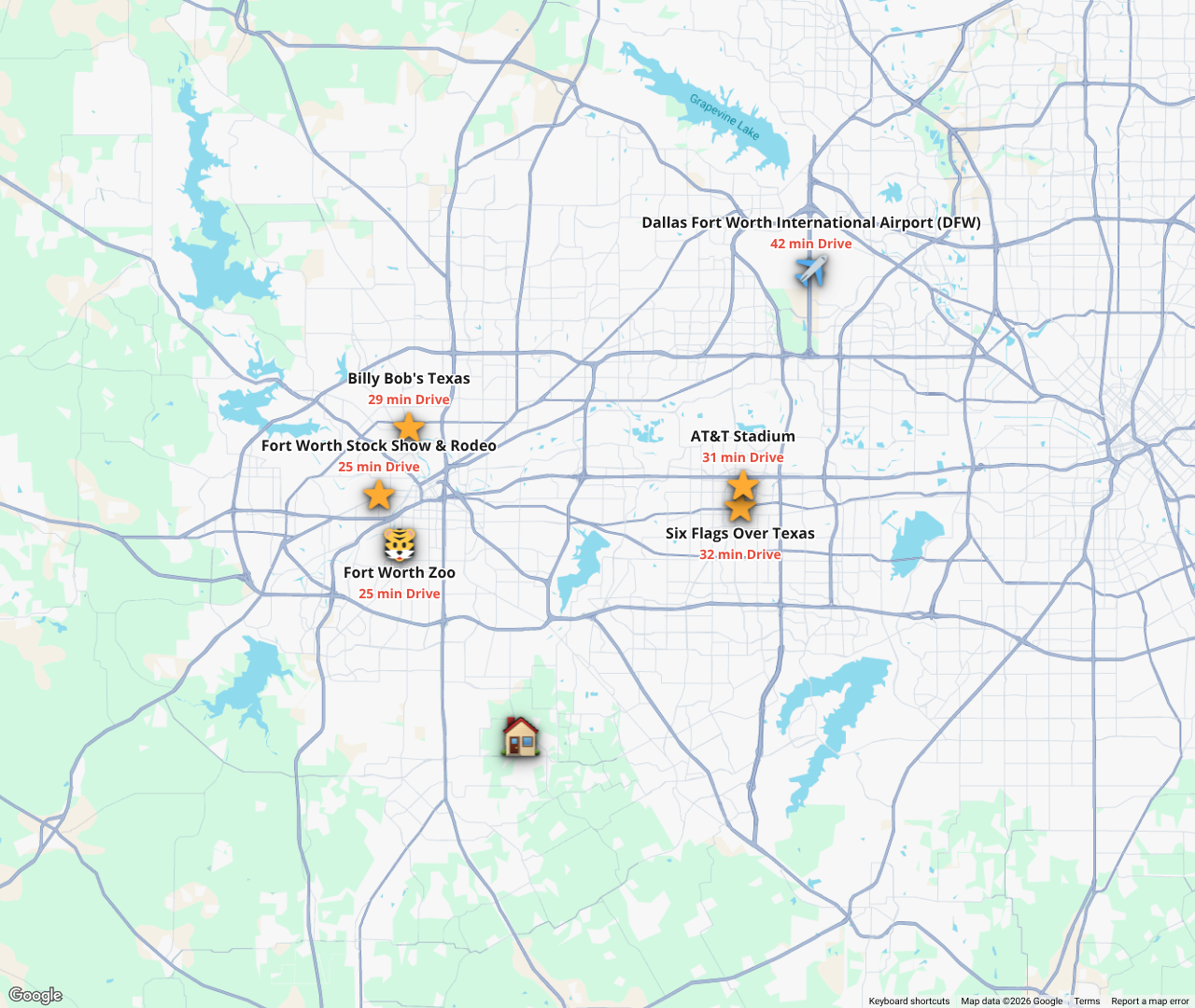Report a map error
The height and width of the screenshot is (1008, 1195).
(1150, 1001)
